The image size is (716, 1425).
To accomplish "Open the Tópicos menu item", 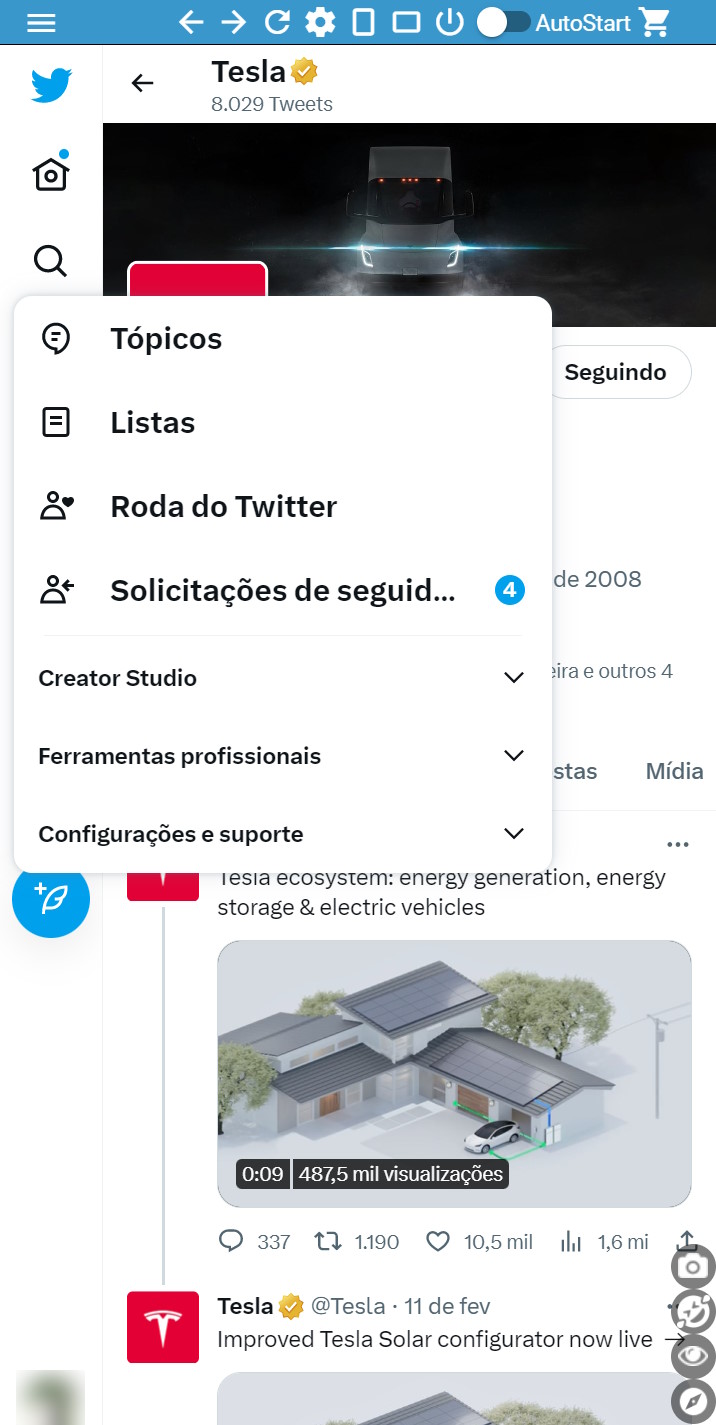I will click(x=166, y=339).
